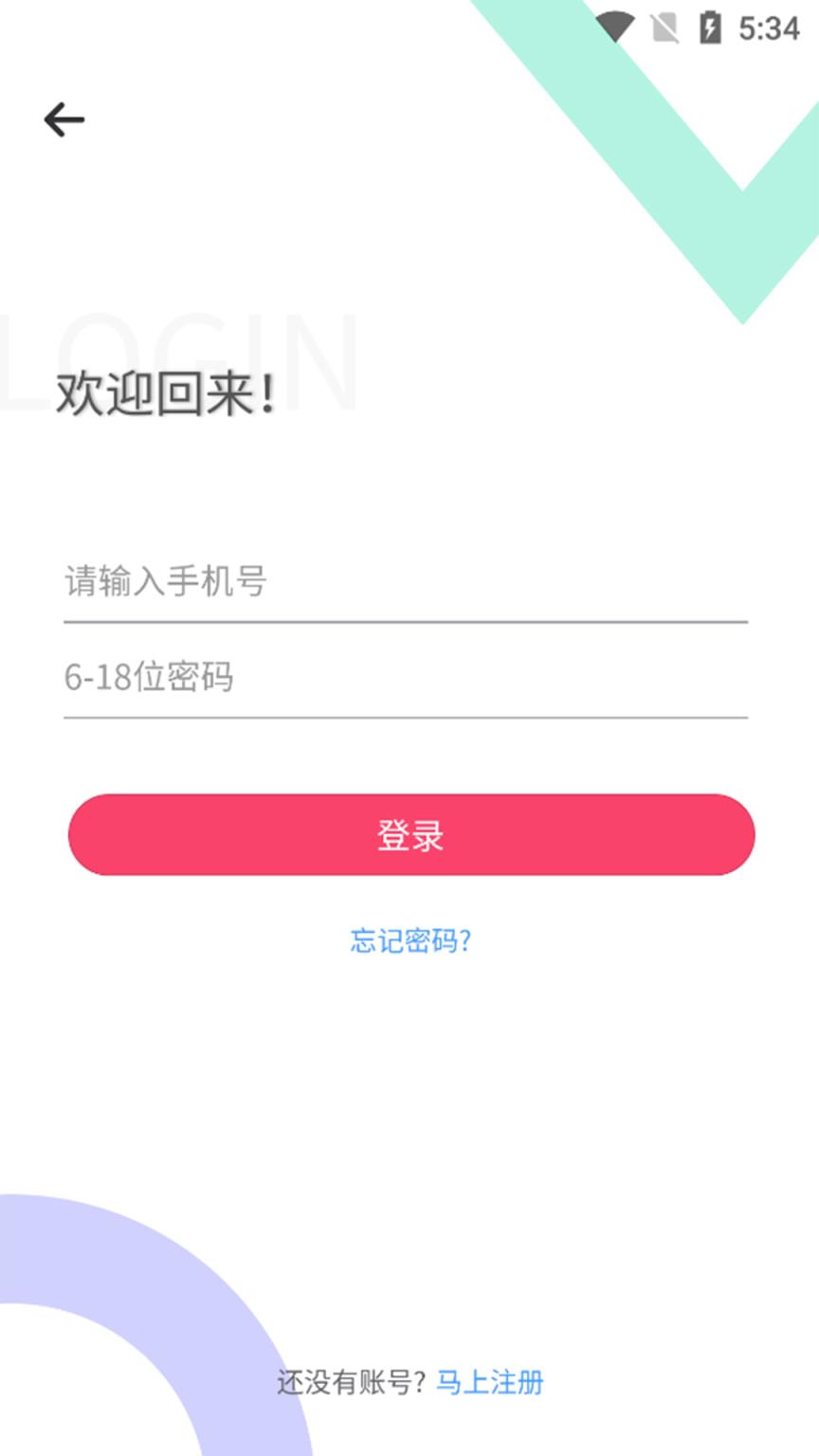Tap the pink 登录 button to sign in

click(x=409, y=834)
